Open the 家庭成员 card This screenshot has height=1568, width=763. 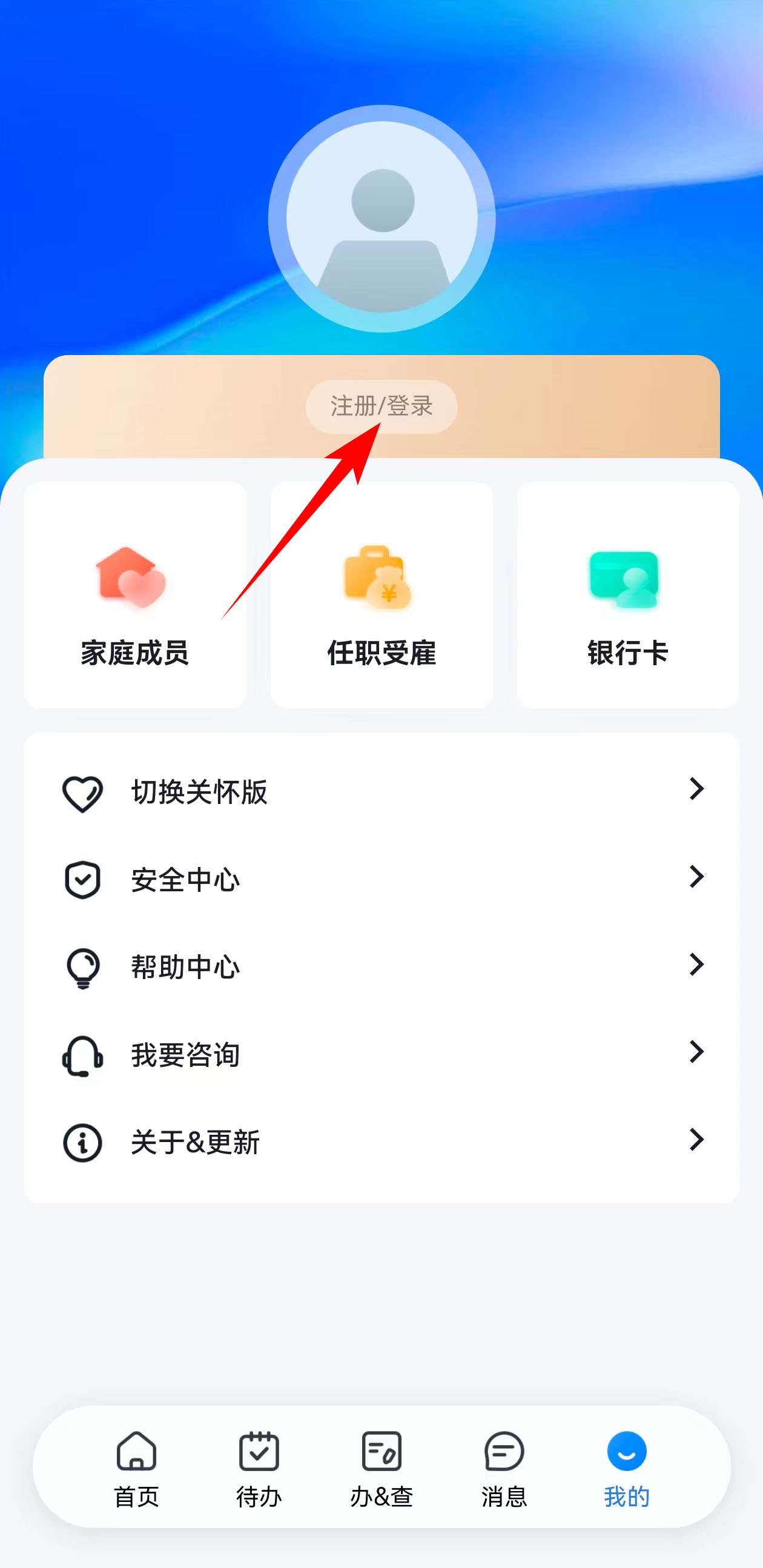click(135, 595)
